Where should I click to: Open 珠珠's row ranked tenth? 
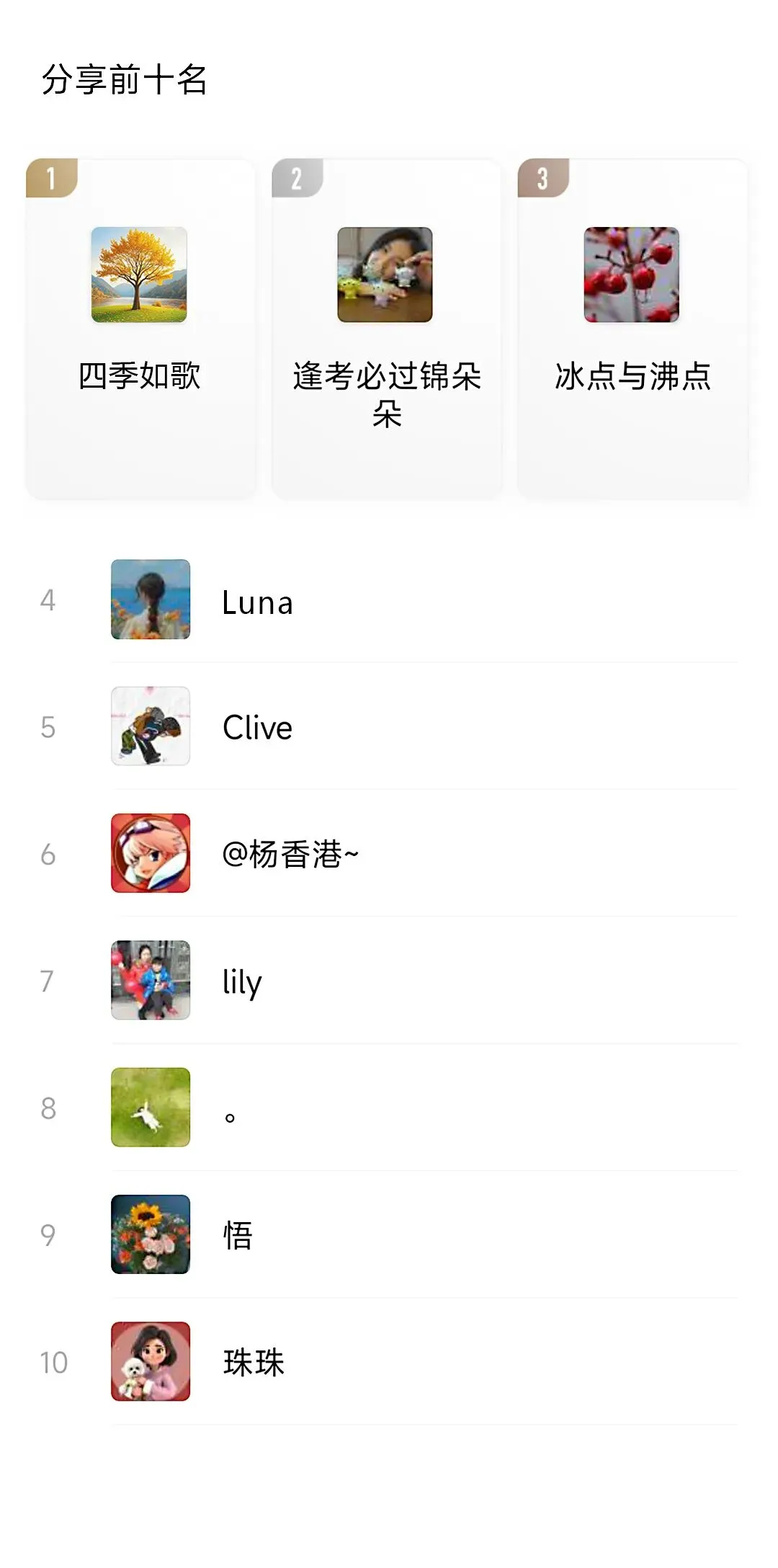[389, 1361]
